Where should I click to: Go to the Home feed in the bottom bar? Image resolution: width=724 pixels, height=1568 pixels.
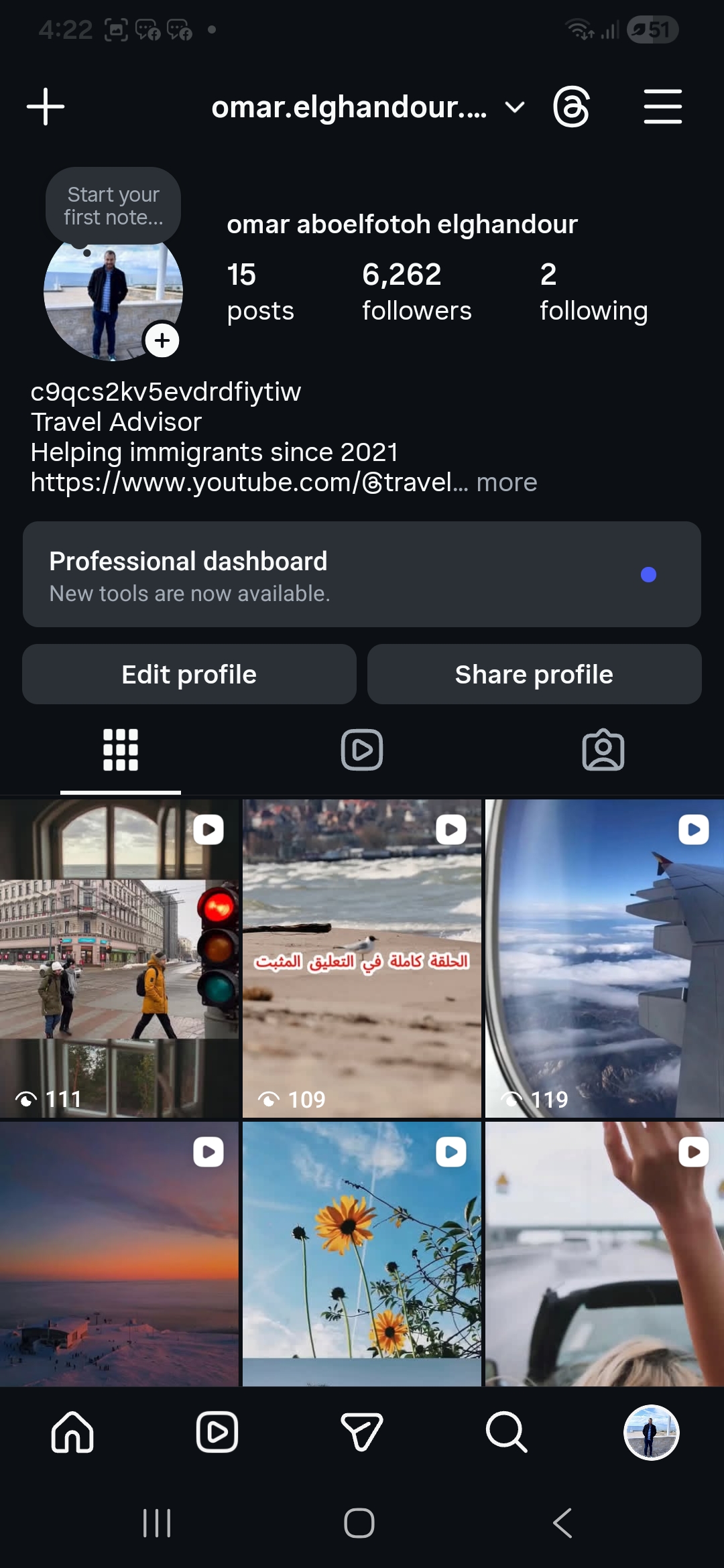pyautogui.click(x=72, y=1432)
